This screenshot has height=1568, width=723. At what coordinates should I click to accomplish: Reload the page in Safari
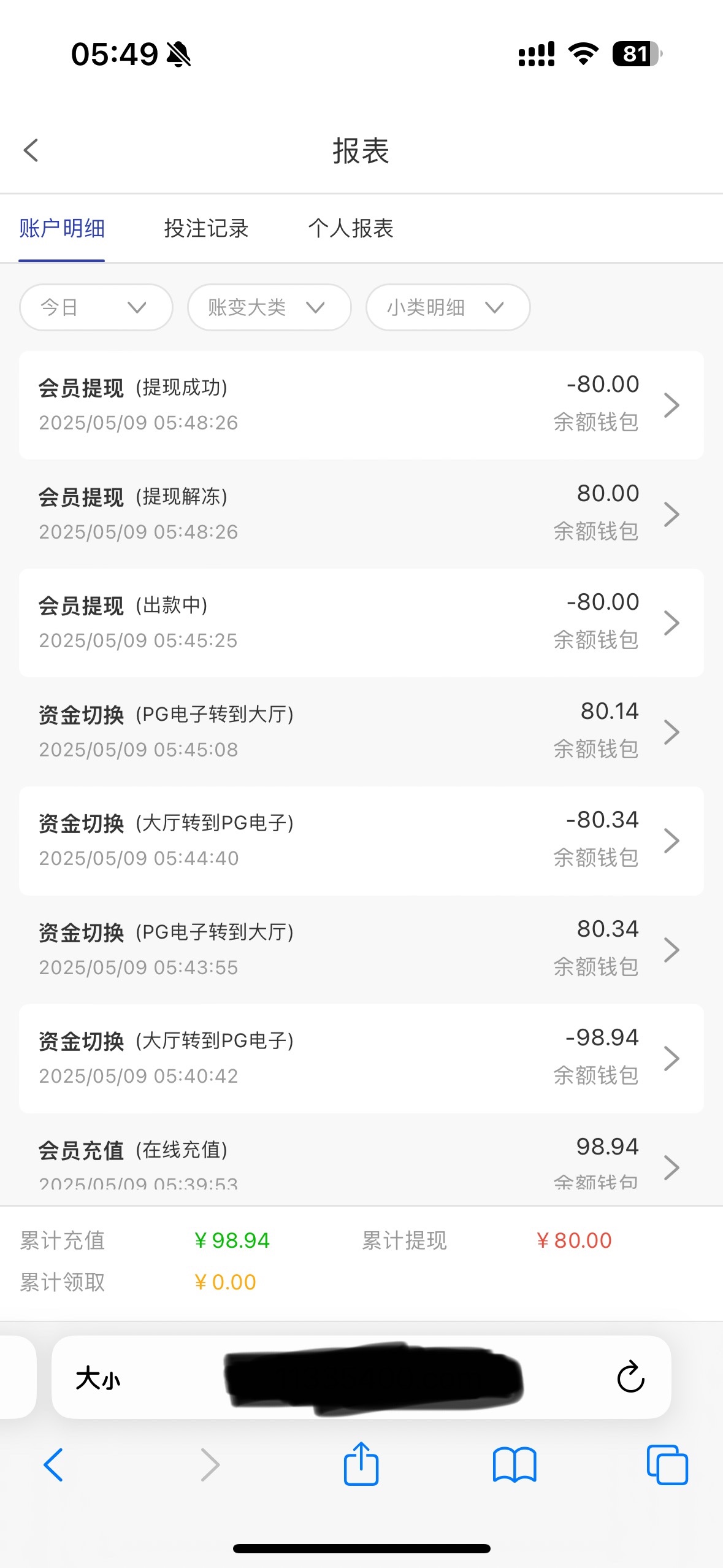click(x=630, y=1378)
